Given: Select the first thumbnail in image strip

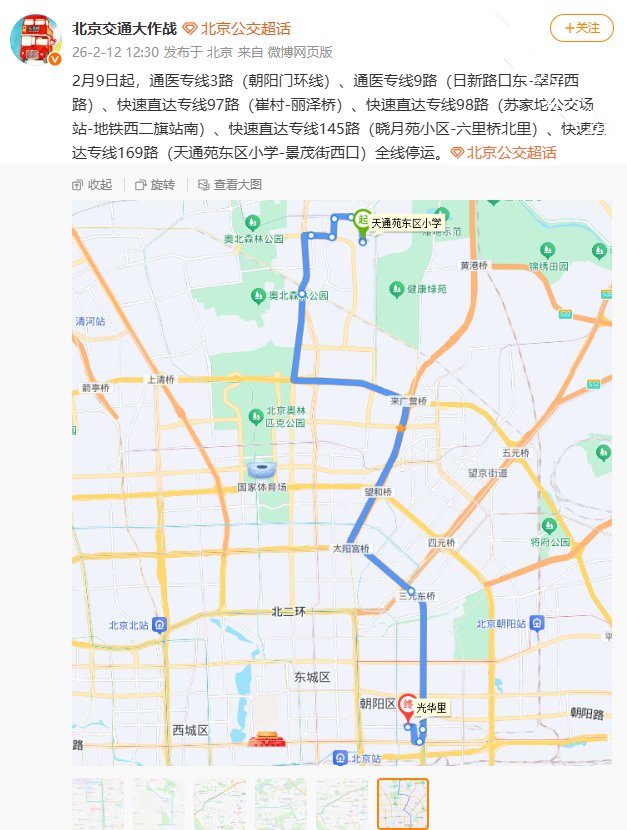Looking at the screenshot, I should [x=98, y=803].
